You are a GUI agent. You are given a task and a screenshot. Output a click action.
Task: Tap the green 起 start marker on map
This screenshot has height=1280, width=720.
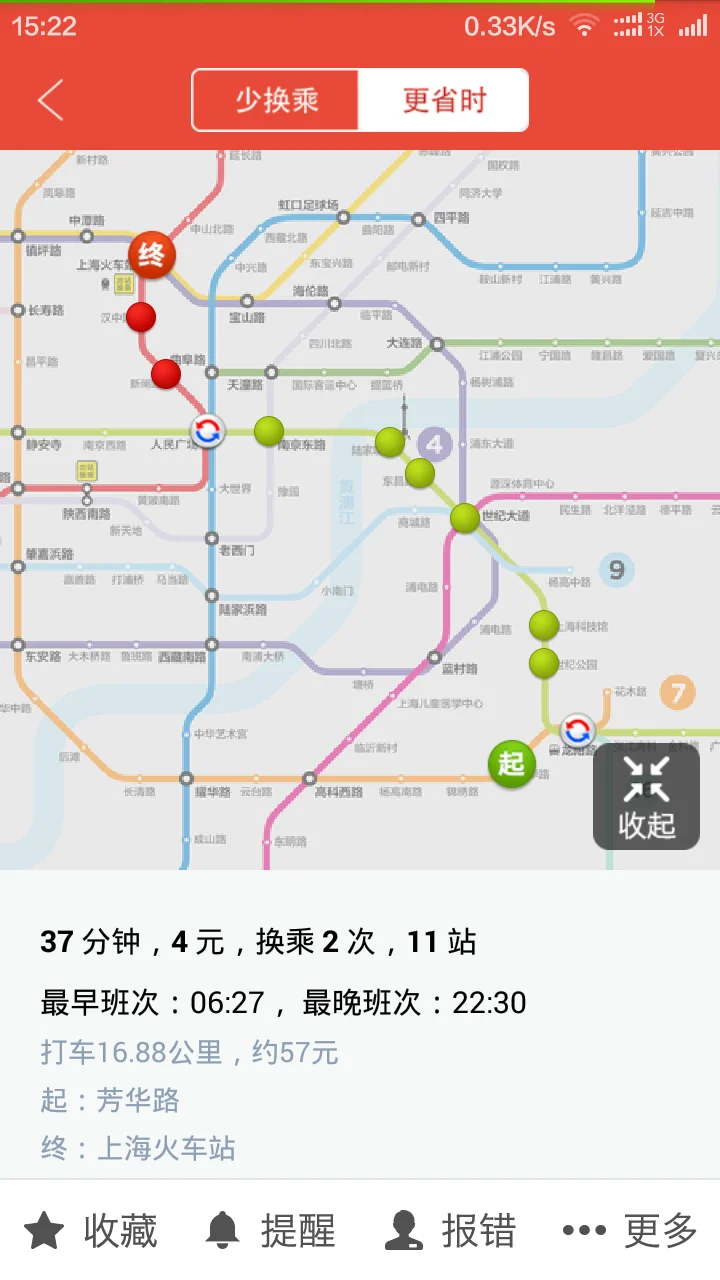click(511, 763)
